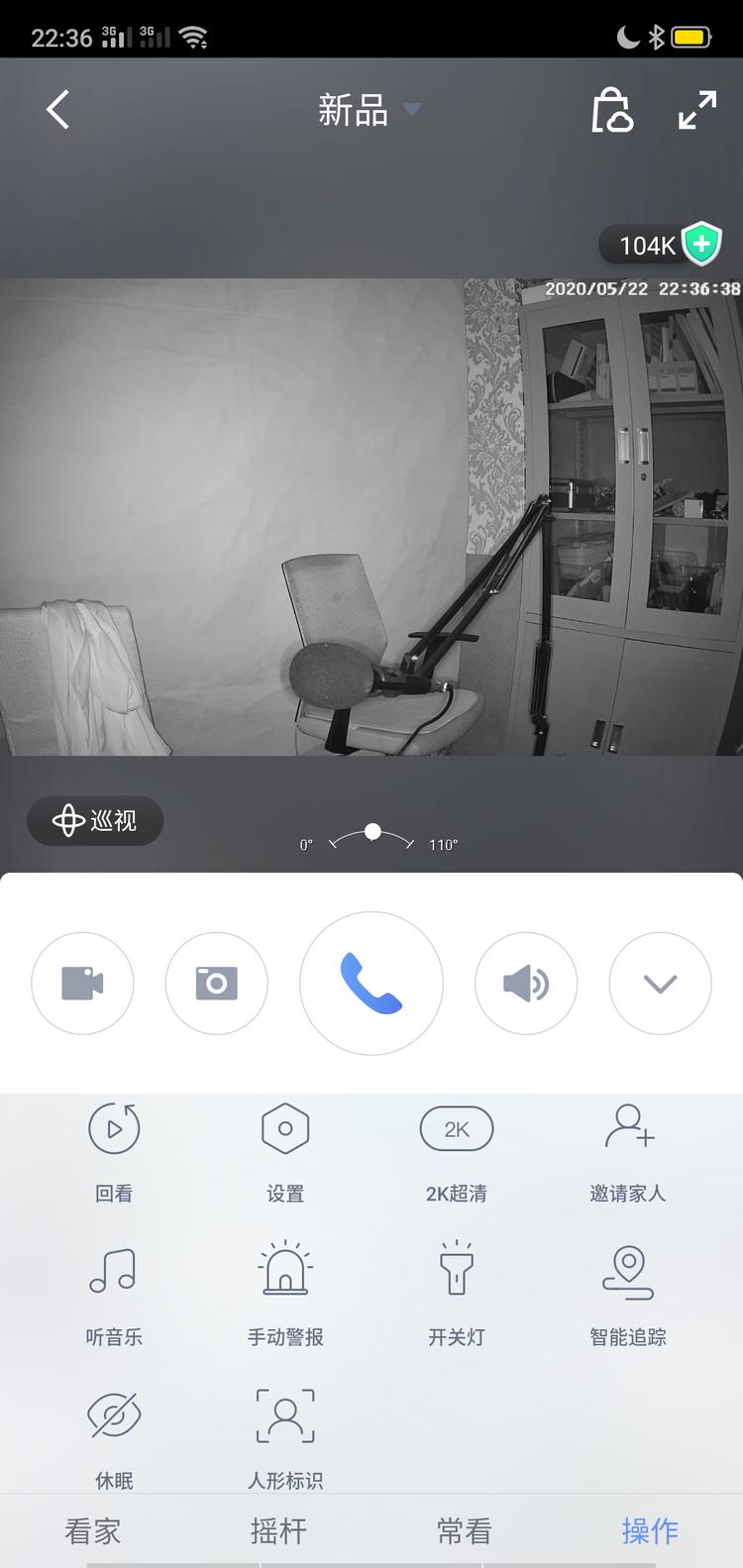The height and width of the screenshot is (1568, 743).
Task: Collapse the control panel with the chevron
Action: point(660,983)
